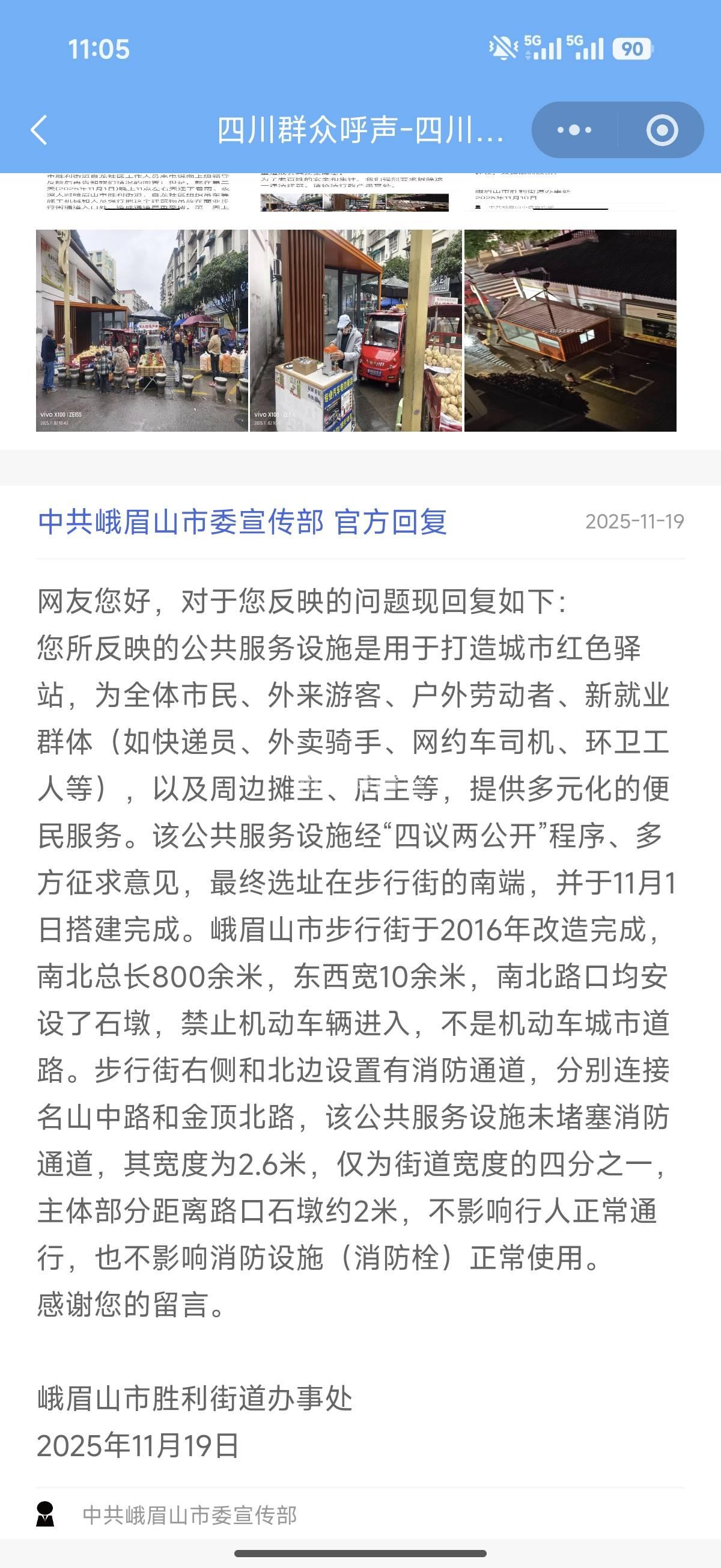Close the mini program via the circle icon
This screenshot has width=721, height=1568.
(x=662, y=130)
